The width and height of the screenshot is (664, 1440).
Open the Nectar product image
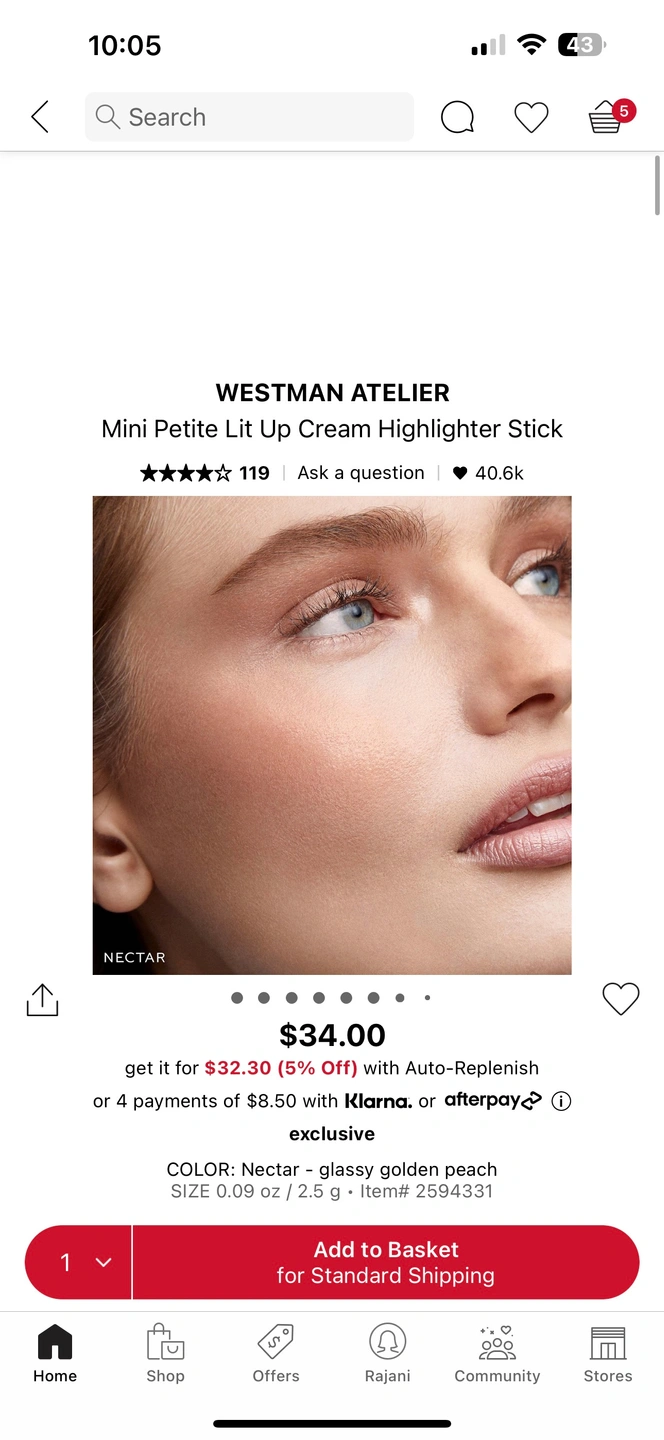[332, 735]
